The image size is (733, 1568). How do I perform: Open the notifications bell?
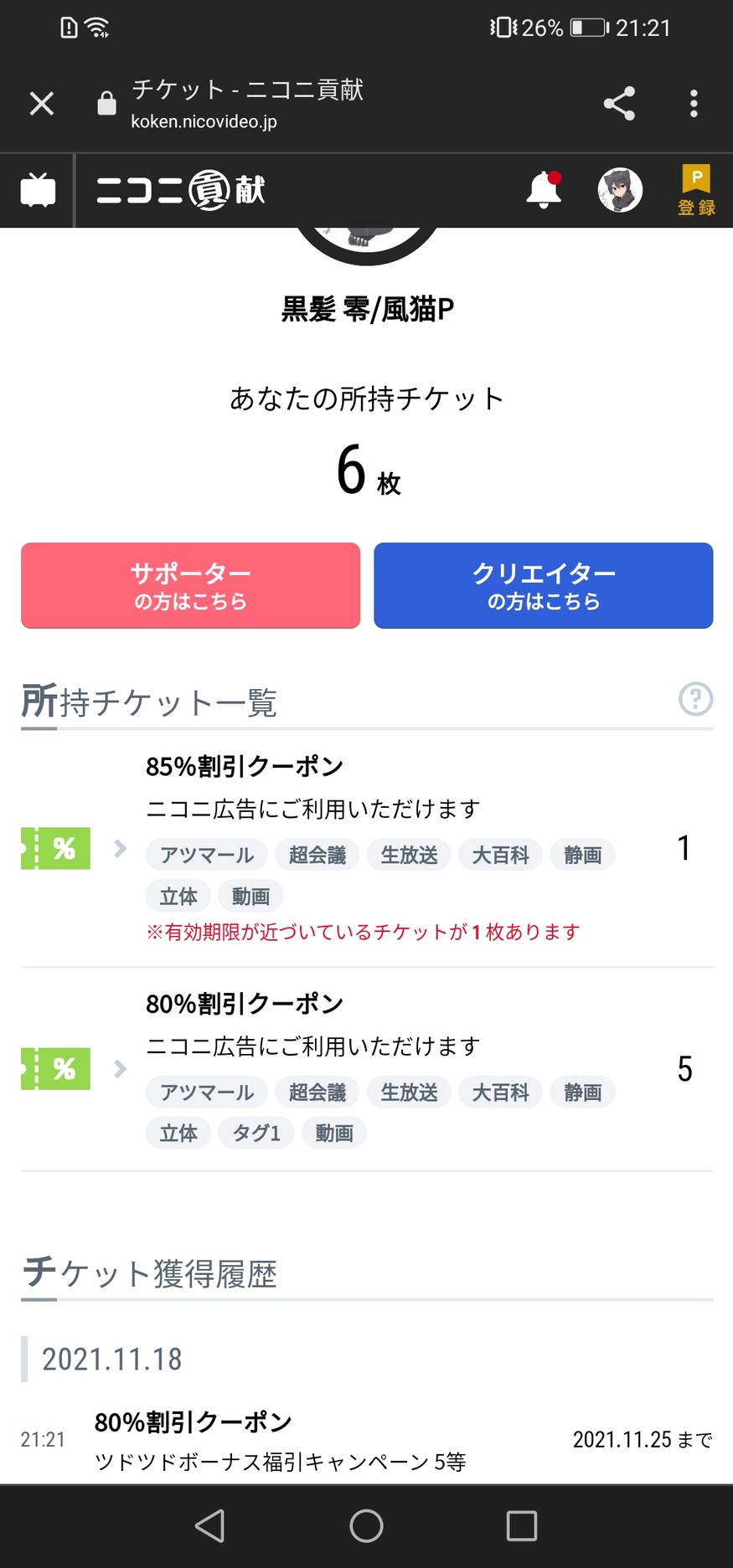[544, 191]
